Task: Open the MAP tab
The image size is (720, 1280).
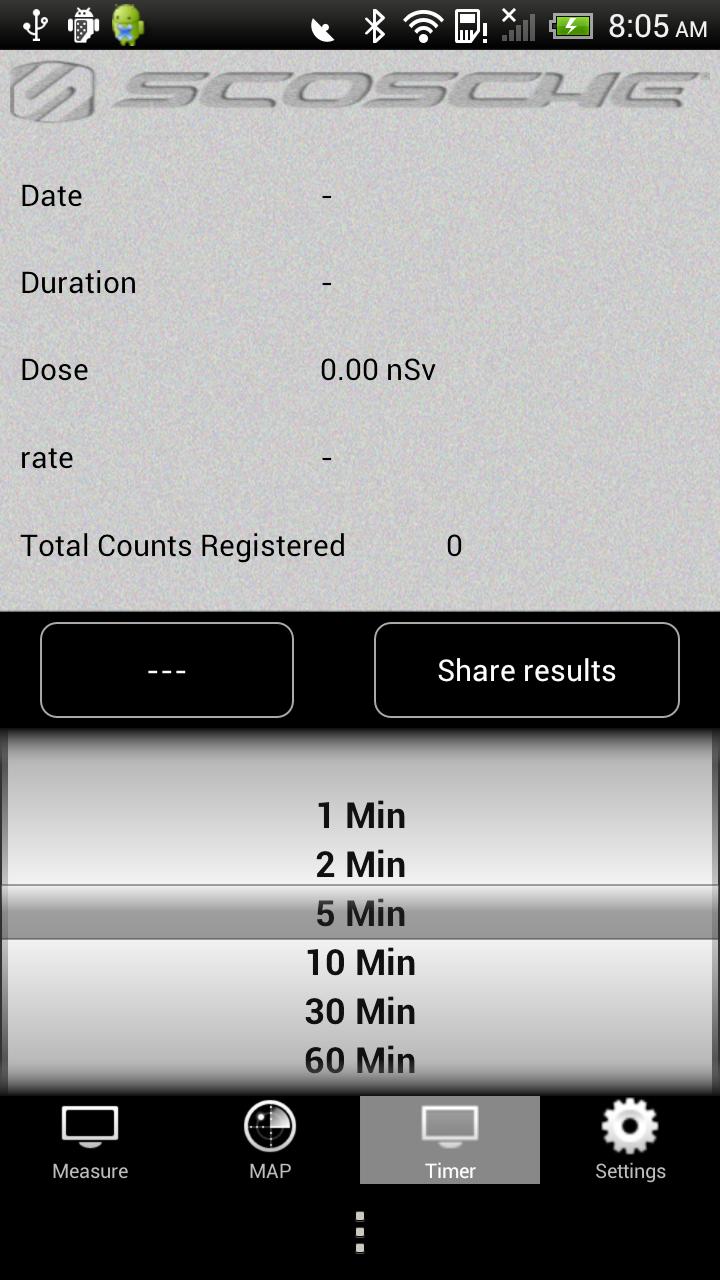Action: click(270, 1140)
